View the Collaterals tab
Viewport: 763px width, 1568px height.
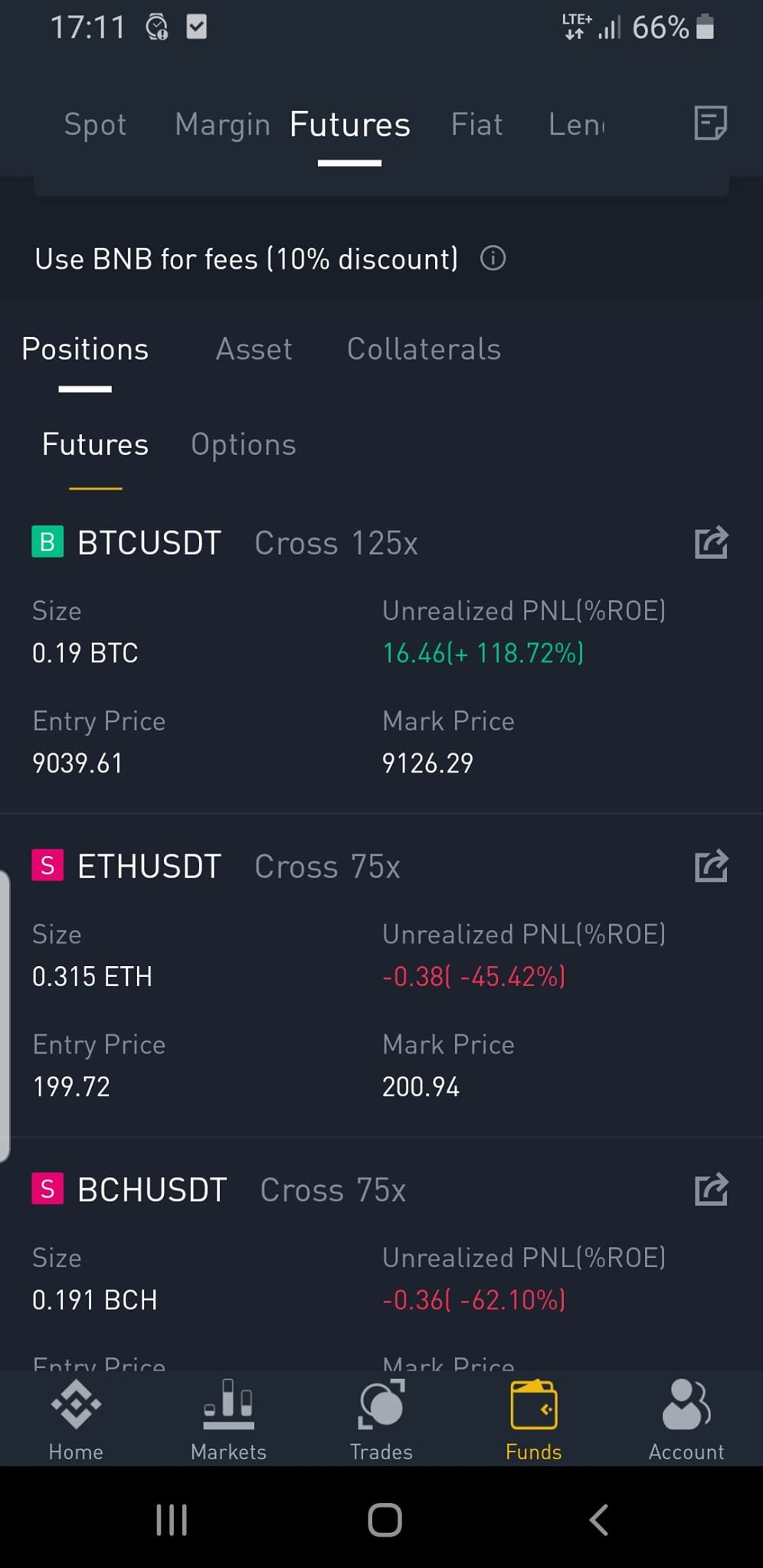(424, 349)
